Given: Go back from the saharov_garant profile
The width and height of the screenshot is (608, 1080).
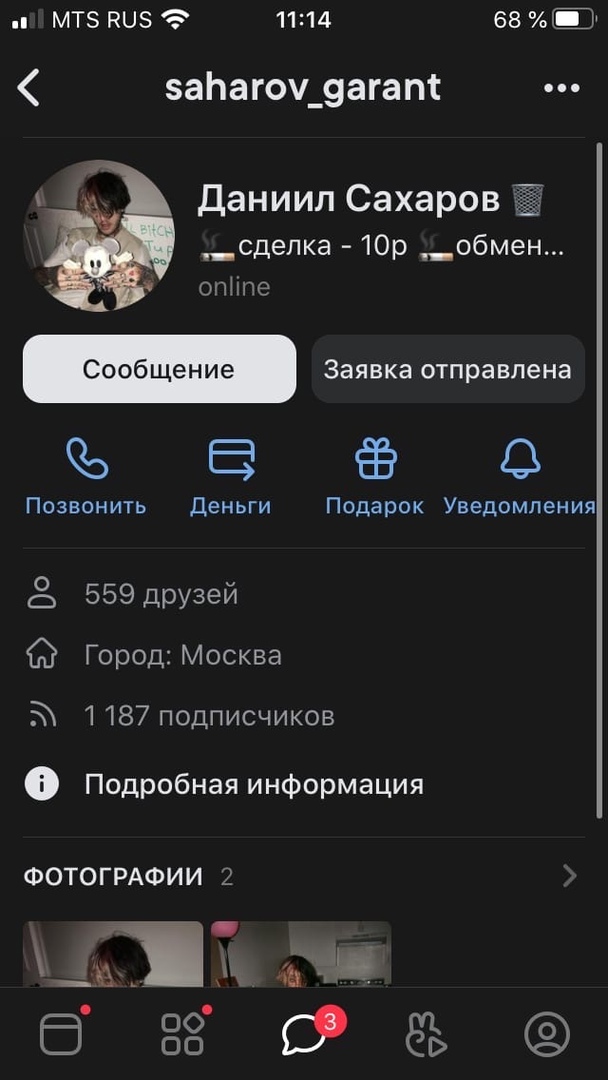Looking at the screenshot, I should (29, 88).
